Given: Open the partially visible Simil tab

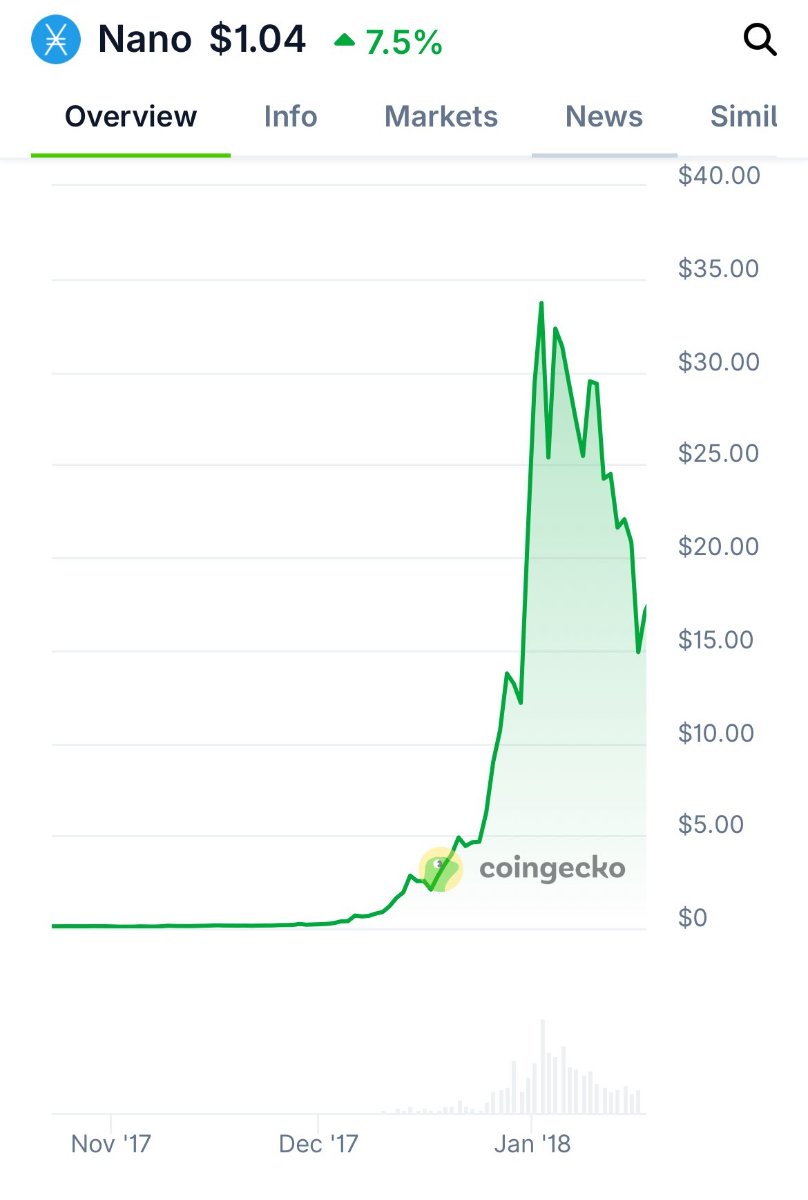Looking at the screenshot, I should 743,117.
